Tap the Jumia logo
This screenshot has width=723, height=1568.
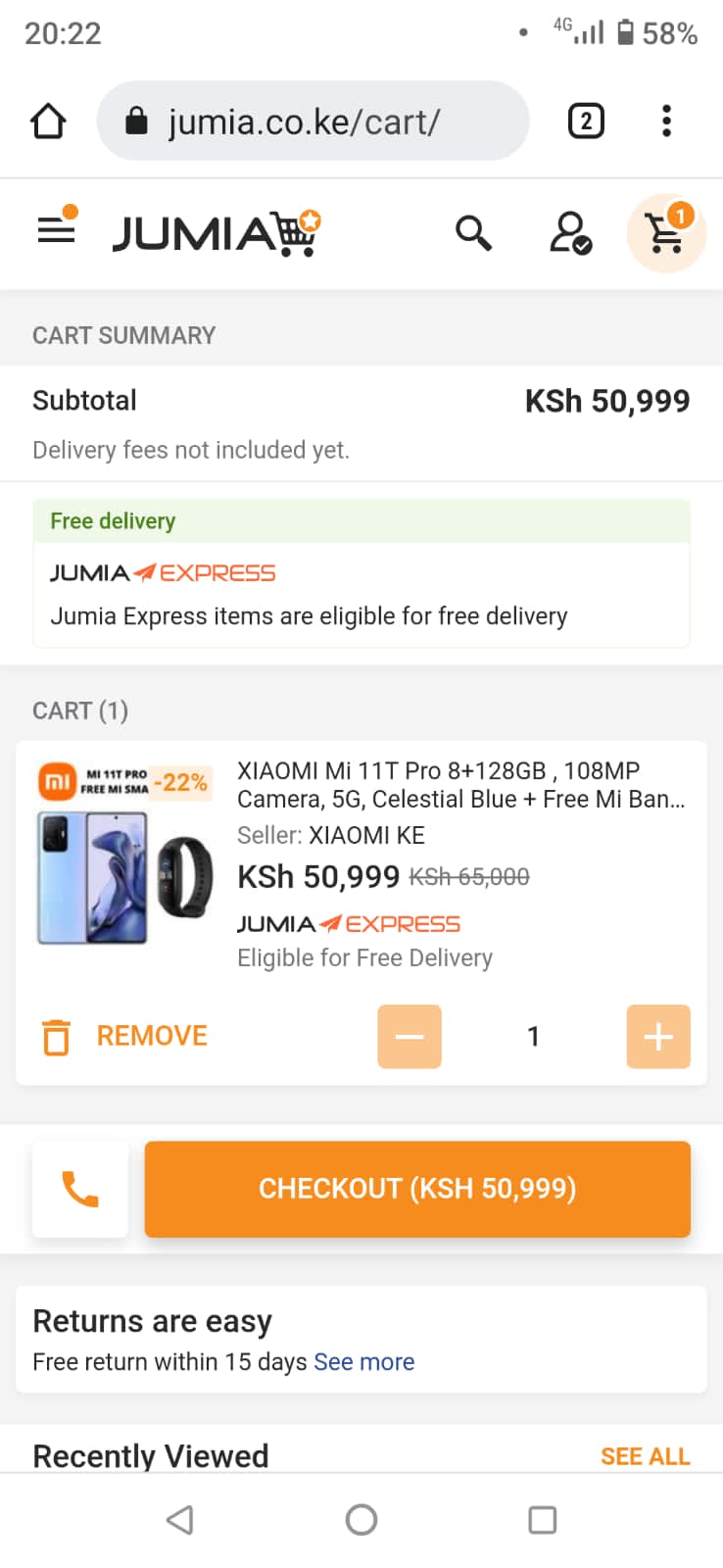[216, 233]
